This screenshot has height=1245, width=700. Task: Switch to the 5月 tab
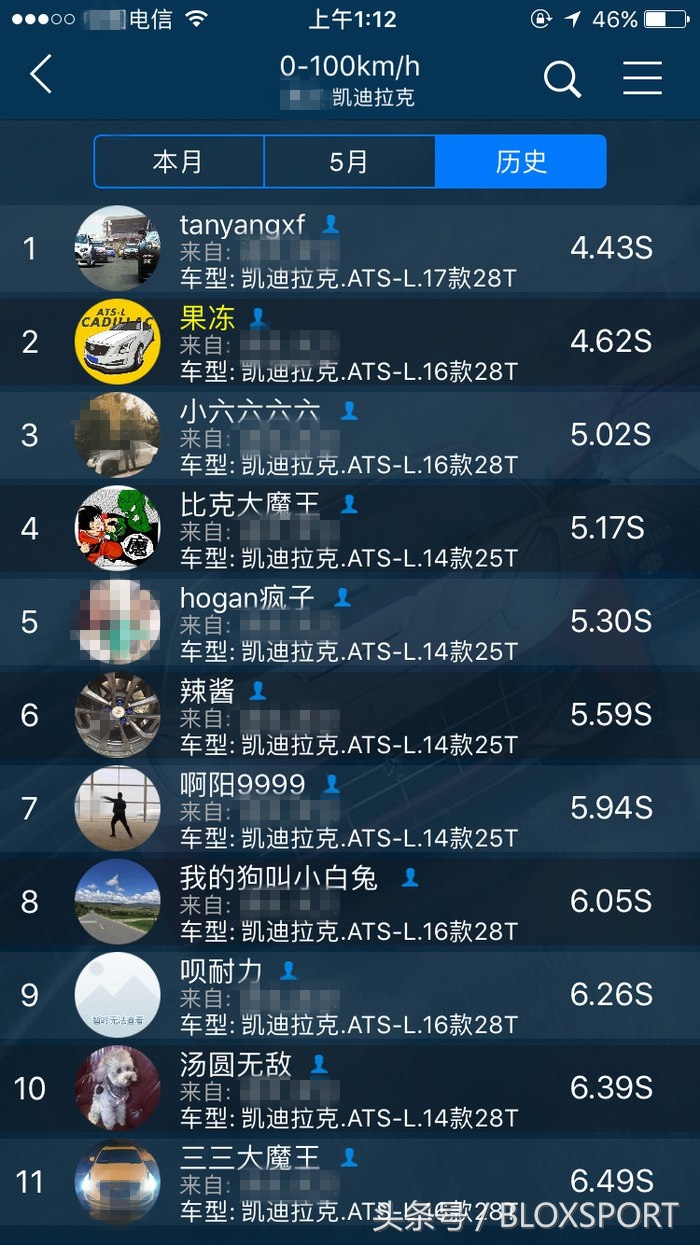(349, 161)
